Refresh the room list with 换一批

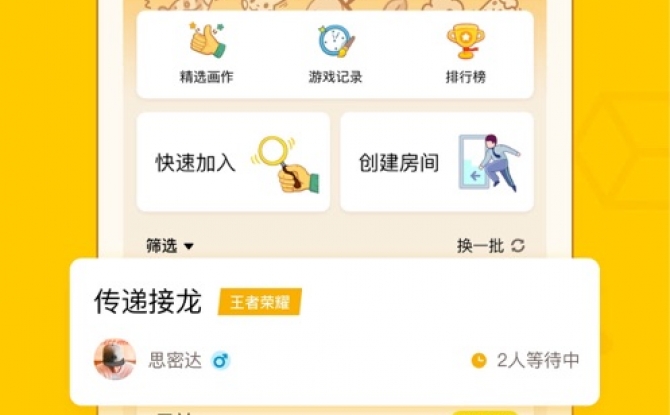(x=490, y=245)
